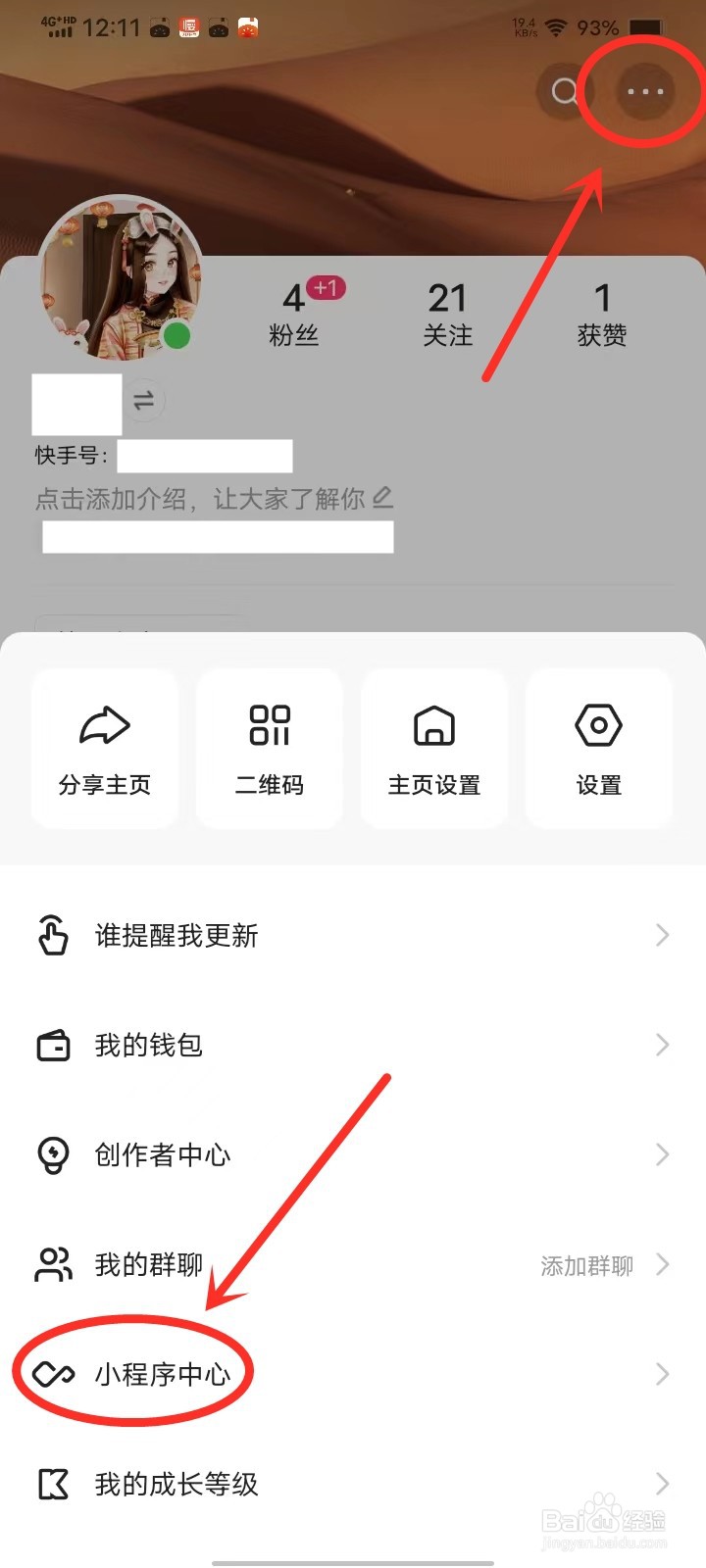Expand the 我的成长等级 row chevron
This screenshot has height=1568, width=706.
pyautogui.click(x=663, y=1484)
